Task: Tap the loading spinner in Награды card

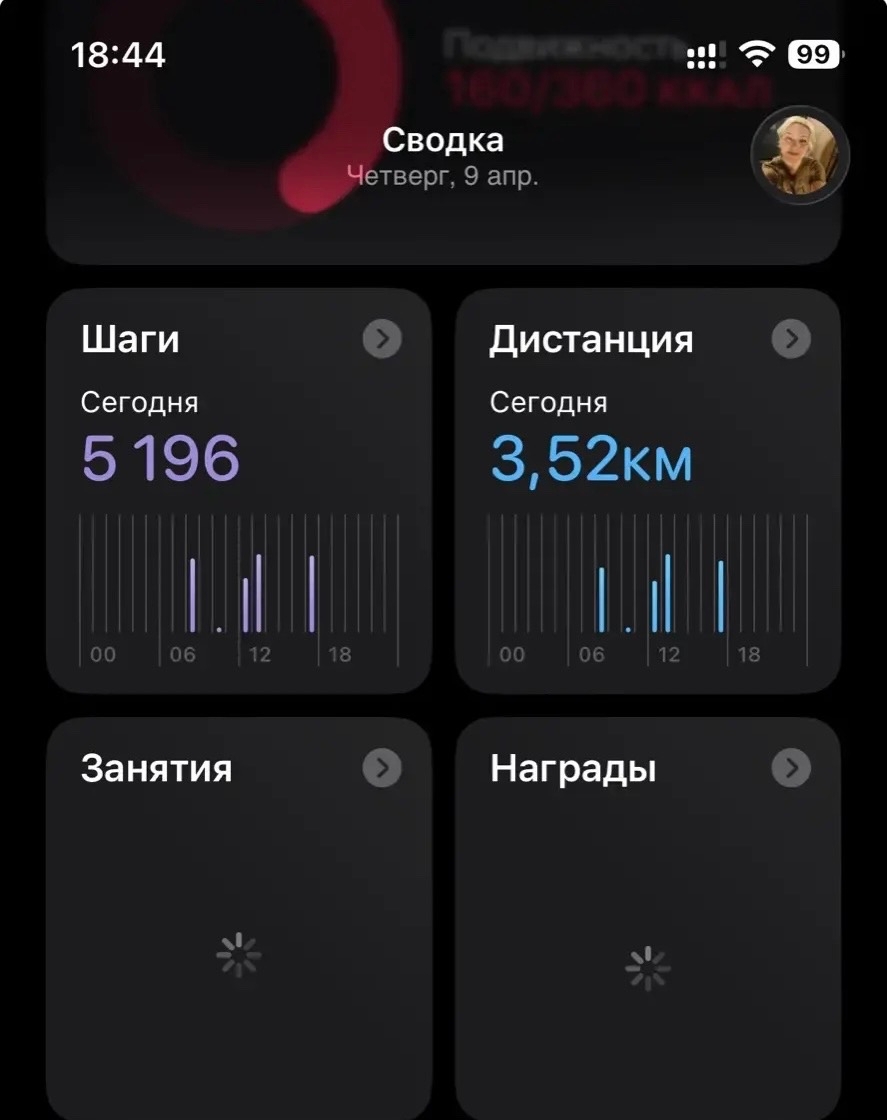Action: (x=648, y=967)
